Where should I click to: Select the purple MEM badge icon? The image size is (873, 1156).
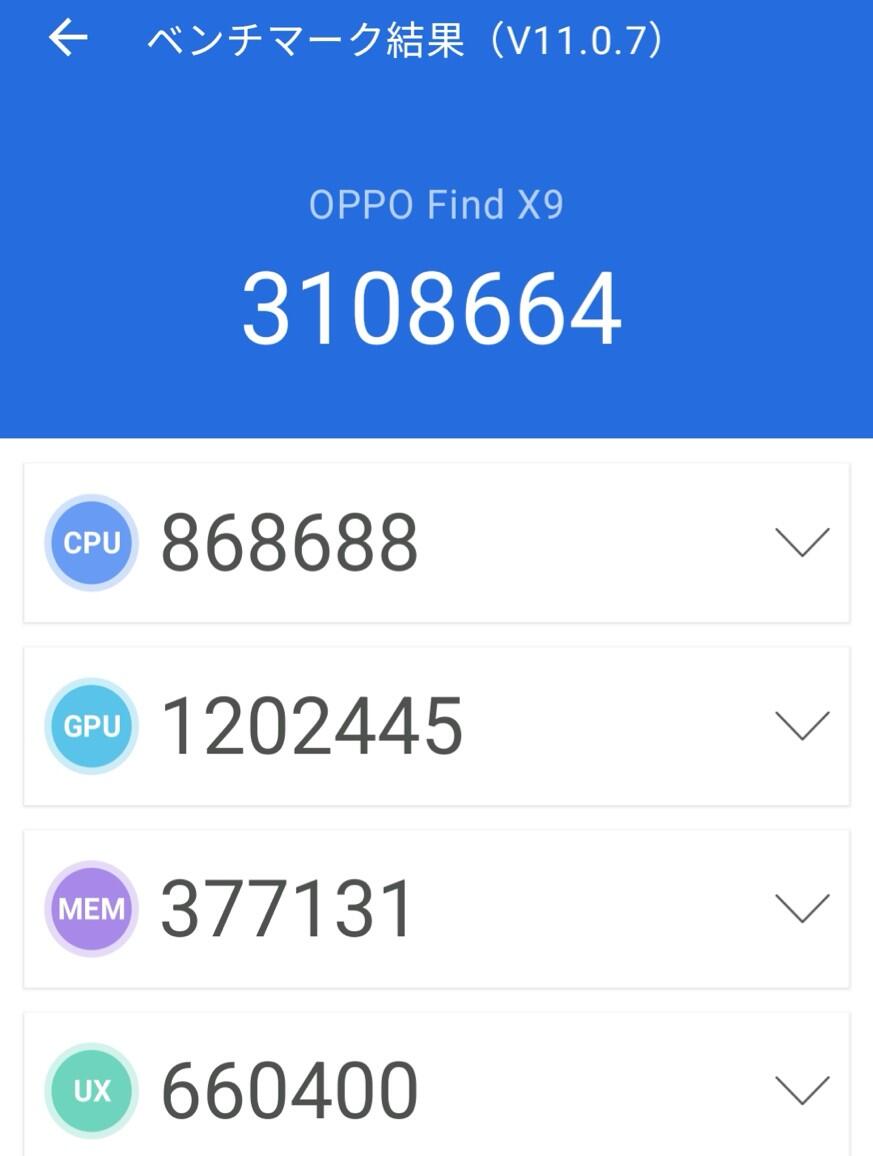[x=91, y=907]
